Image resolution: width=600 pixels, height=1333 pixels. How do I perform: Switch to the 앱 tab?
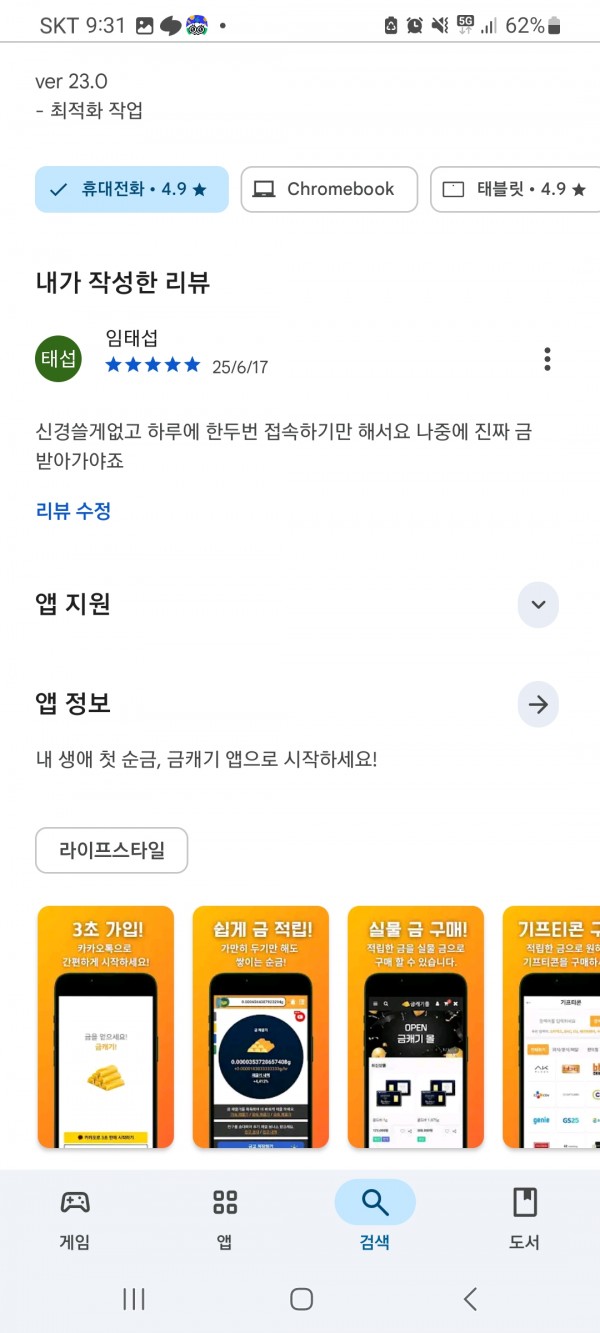(225, 1218)
